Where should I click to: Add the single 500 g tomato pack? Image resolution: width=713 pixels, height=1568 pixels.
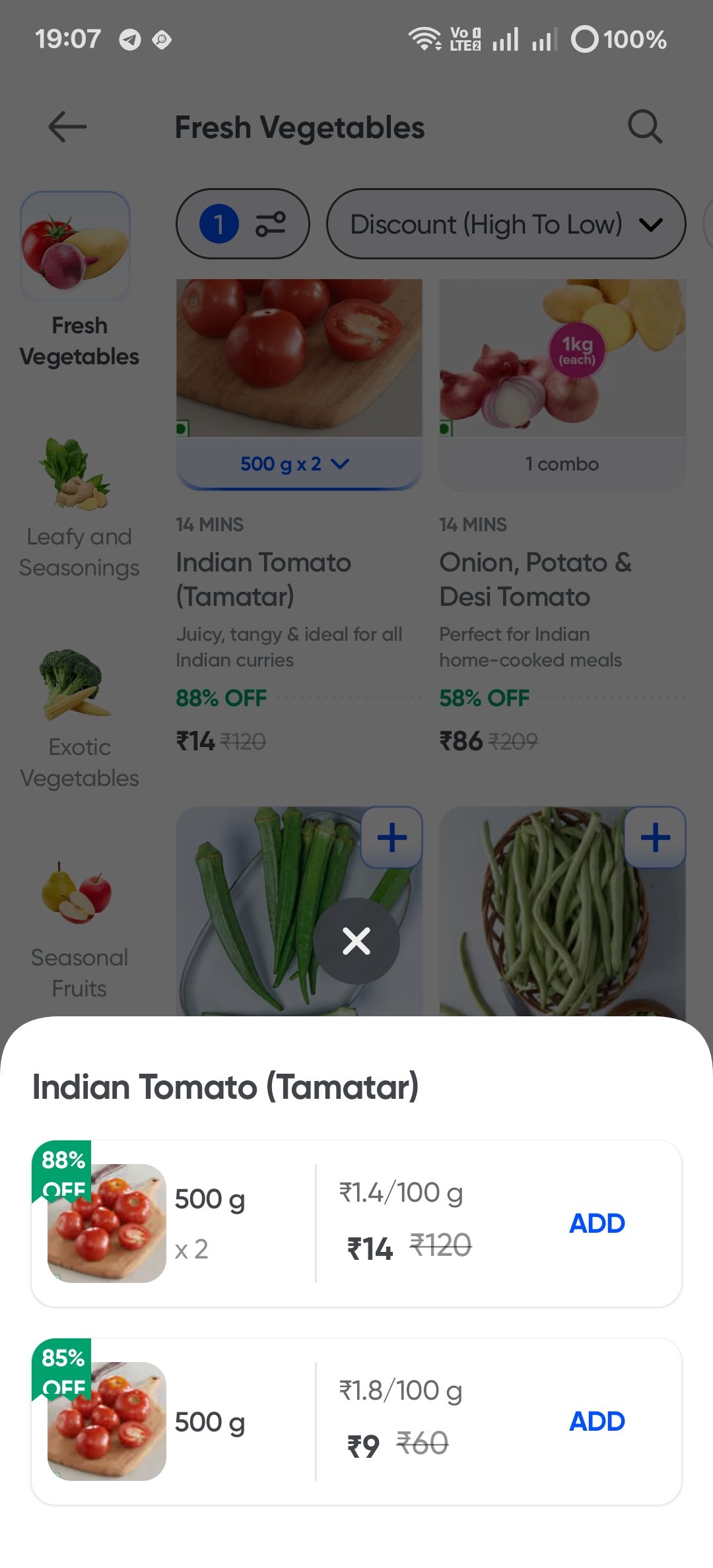597,1421
